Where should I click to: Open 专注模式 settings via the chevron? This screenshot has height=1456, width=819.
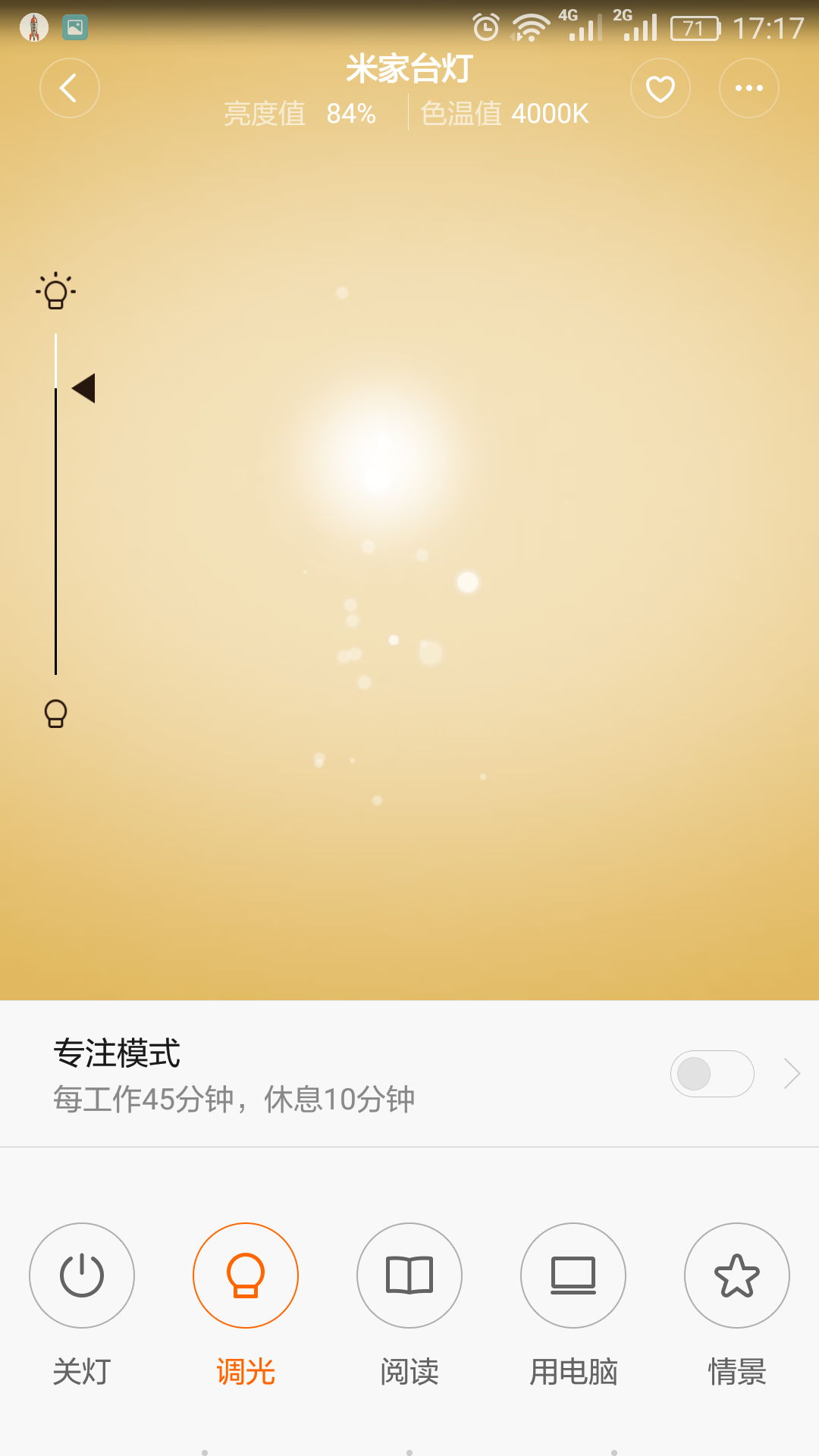pyautogui.click(x=792, y=1074)
